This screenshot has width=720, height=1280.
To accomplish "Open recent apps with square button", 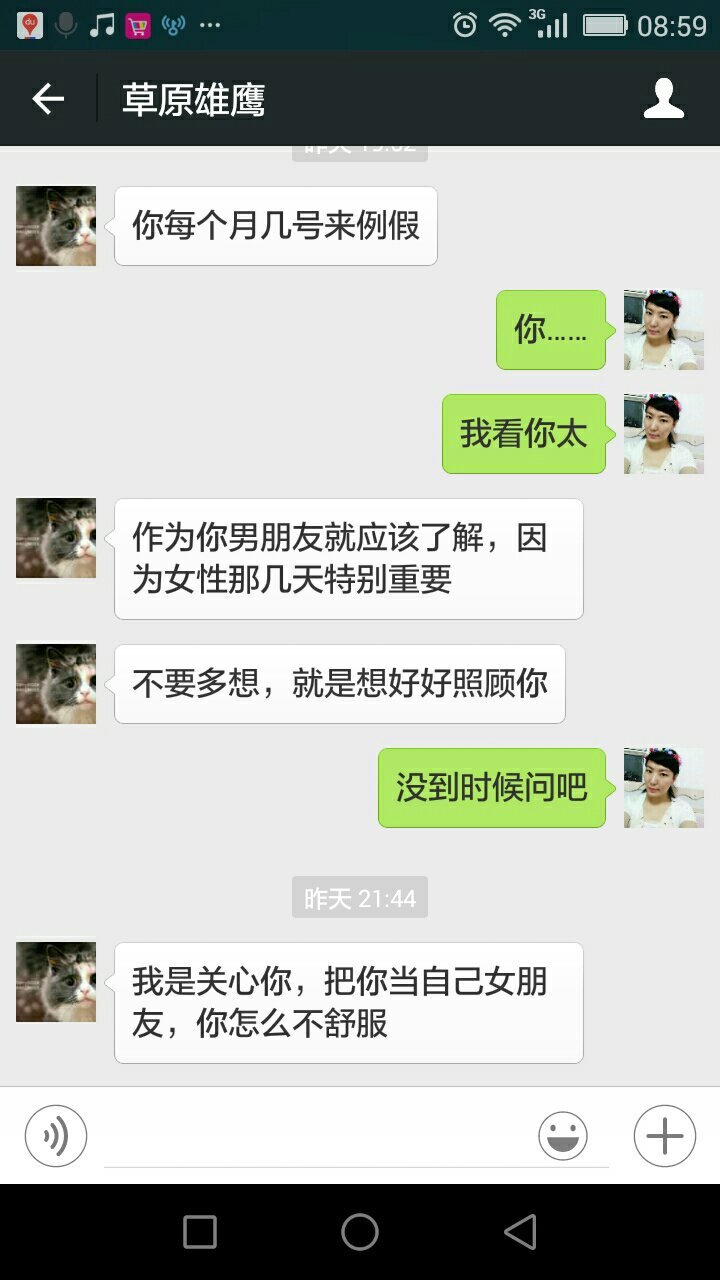I will point(200,1232).
